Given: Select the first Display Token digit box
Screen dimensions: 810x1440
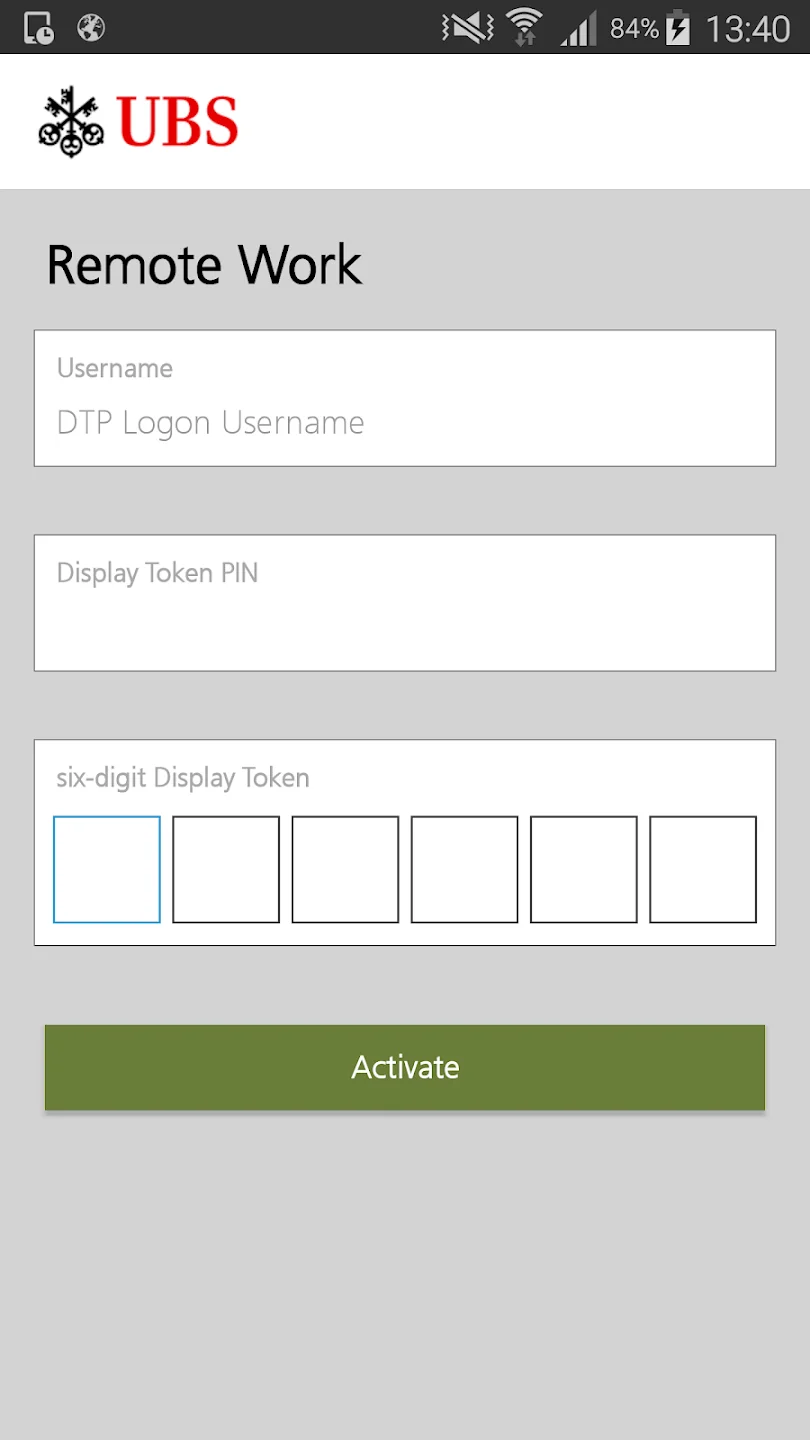Looking at the screenshot, I should (x=107, y=869).
